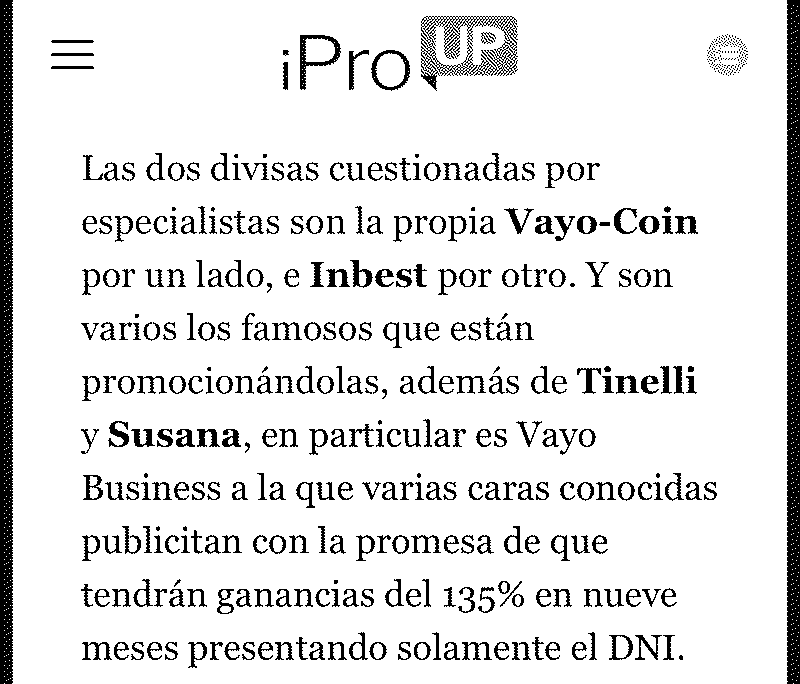Open the round sections icon in the header
The image size is (800, 684).
click(726, 54)
